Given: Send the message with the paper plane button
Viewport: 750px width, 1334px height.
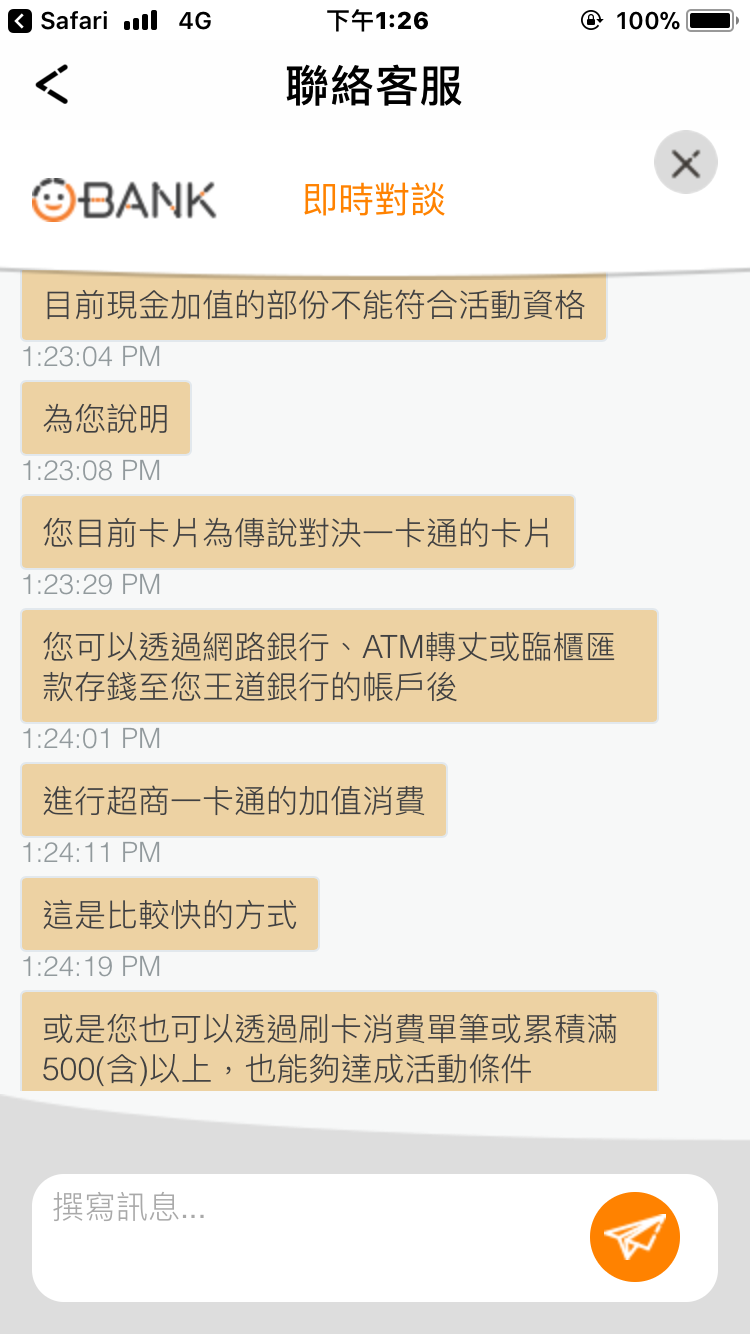Looking at the screenshot, I should point(634,1237).
